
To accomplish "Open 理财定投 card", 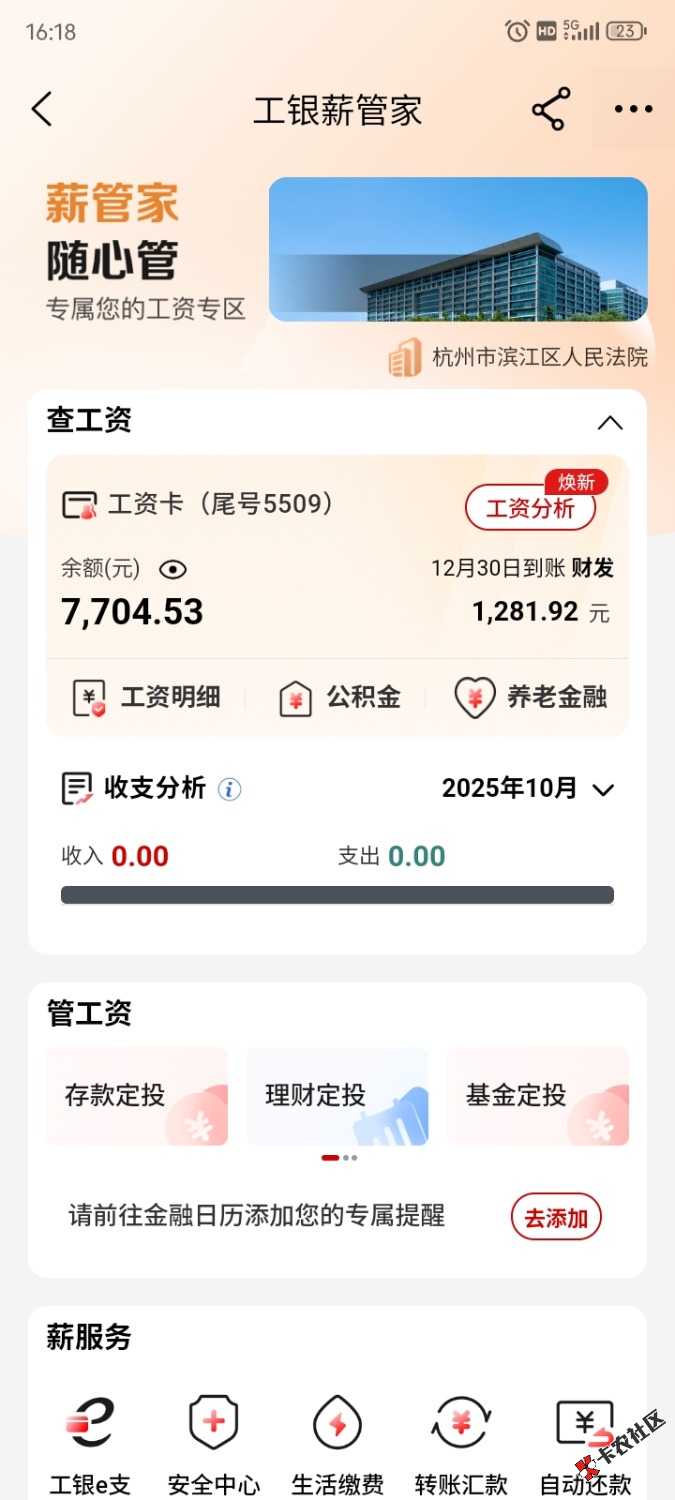I will pos(337,1096).
